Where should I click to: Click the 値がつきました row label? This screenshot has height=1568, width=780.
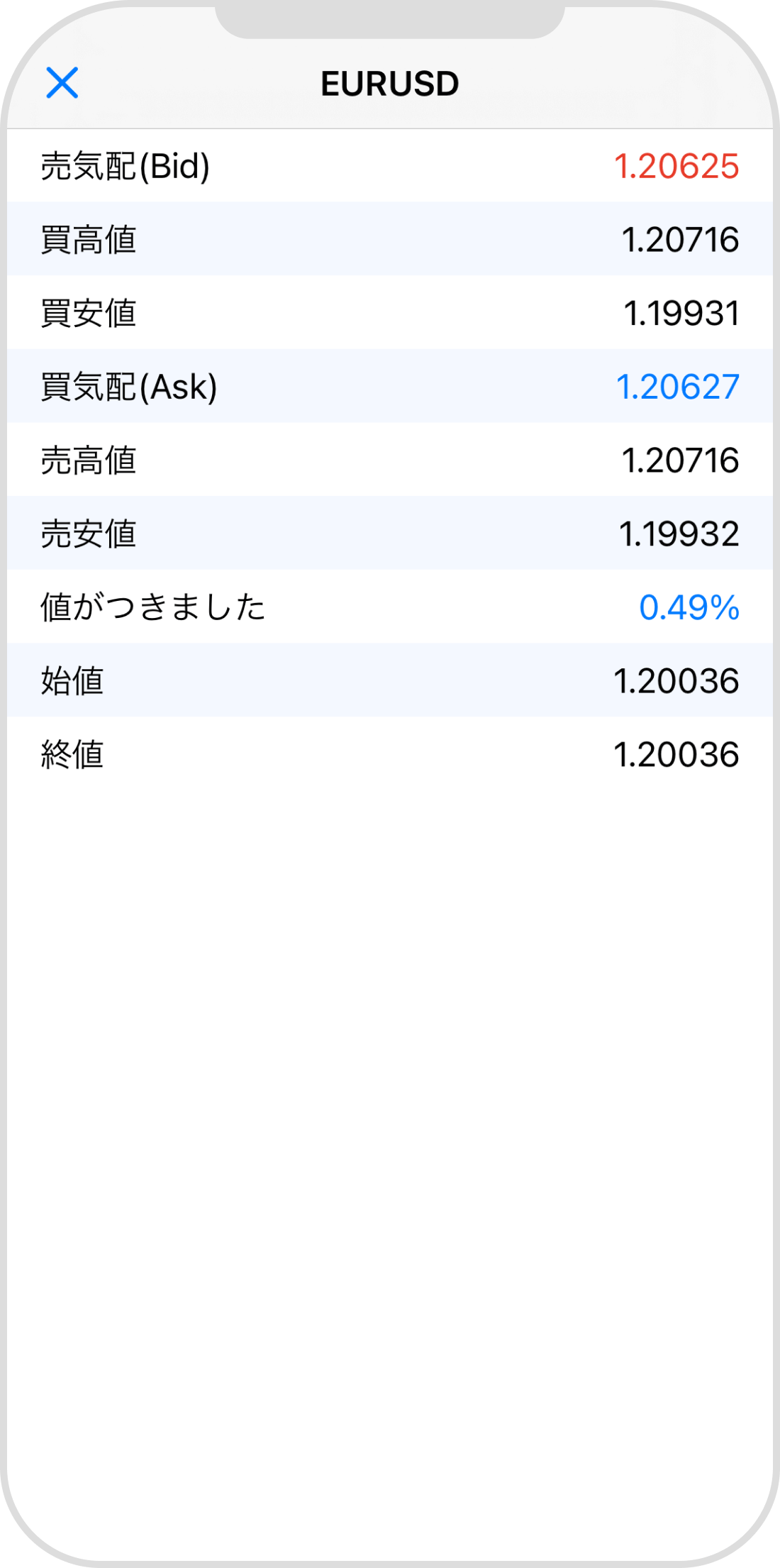point(155,607)
